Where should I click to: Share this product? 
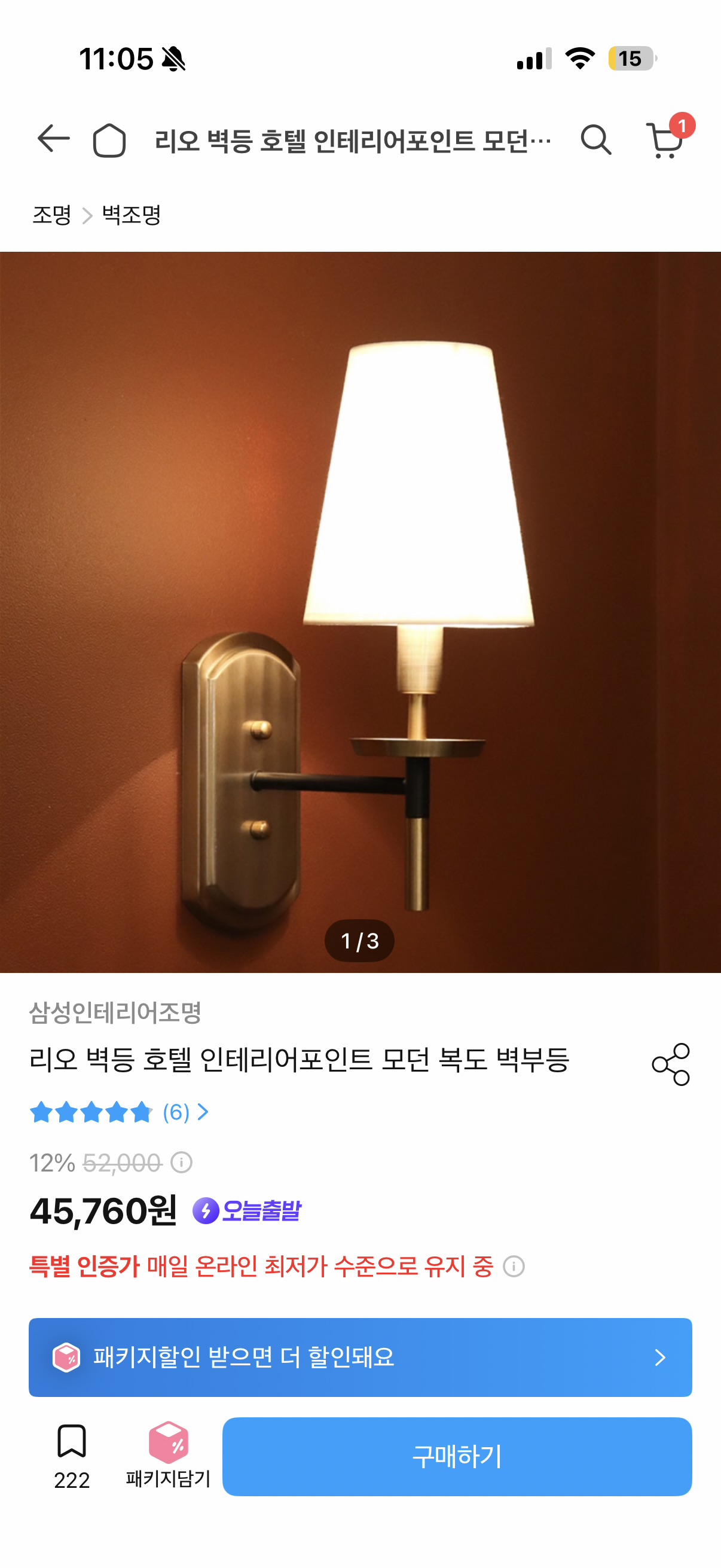coord(671,1064)
